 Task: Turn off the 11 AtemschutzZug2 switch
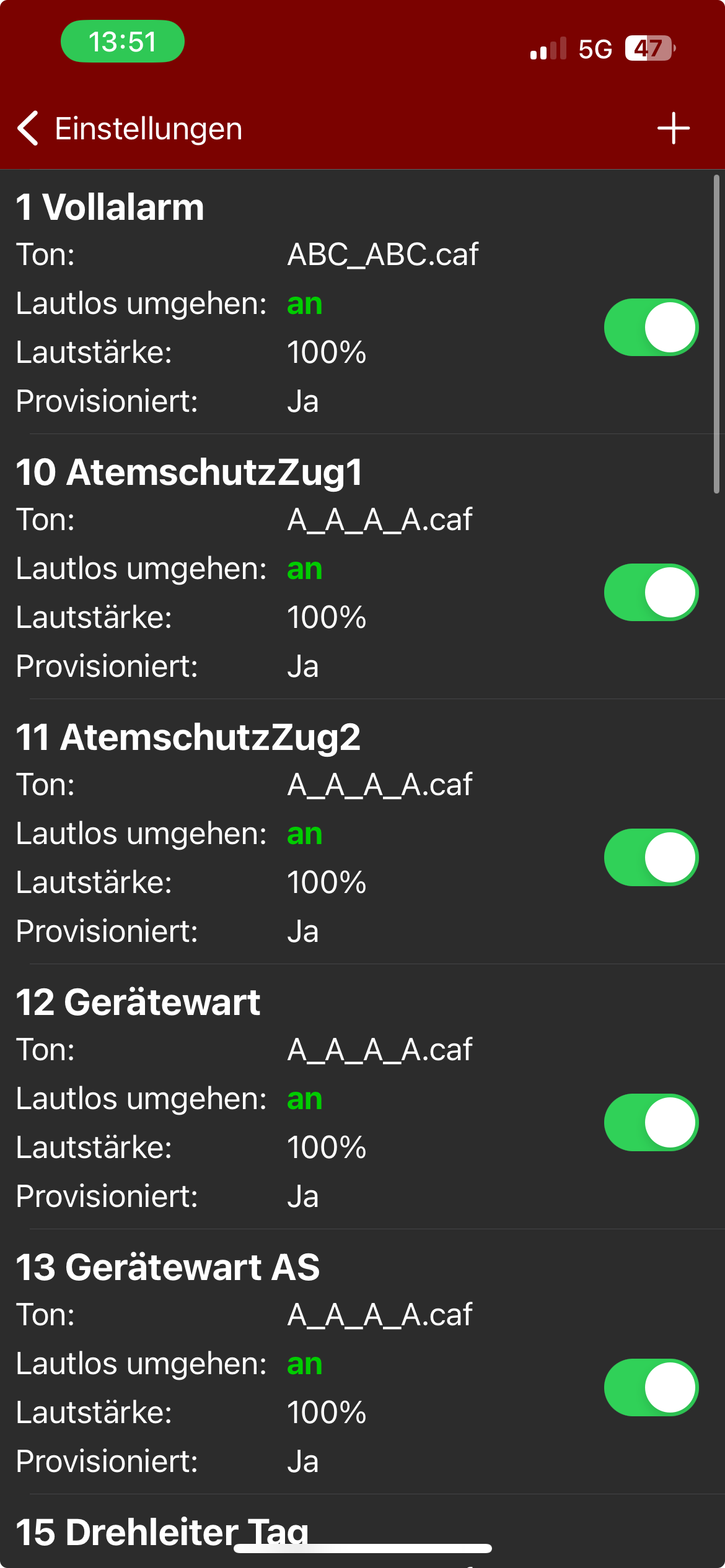651,858
